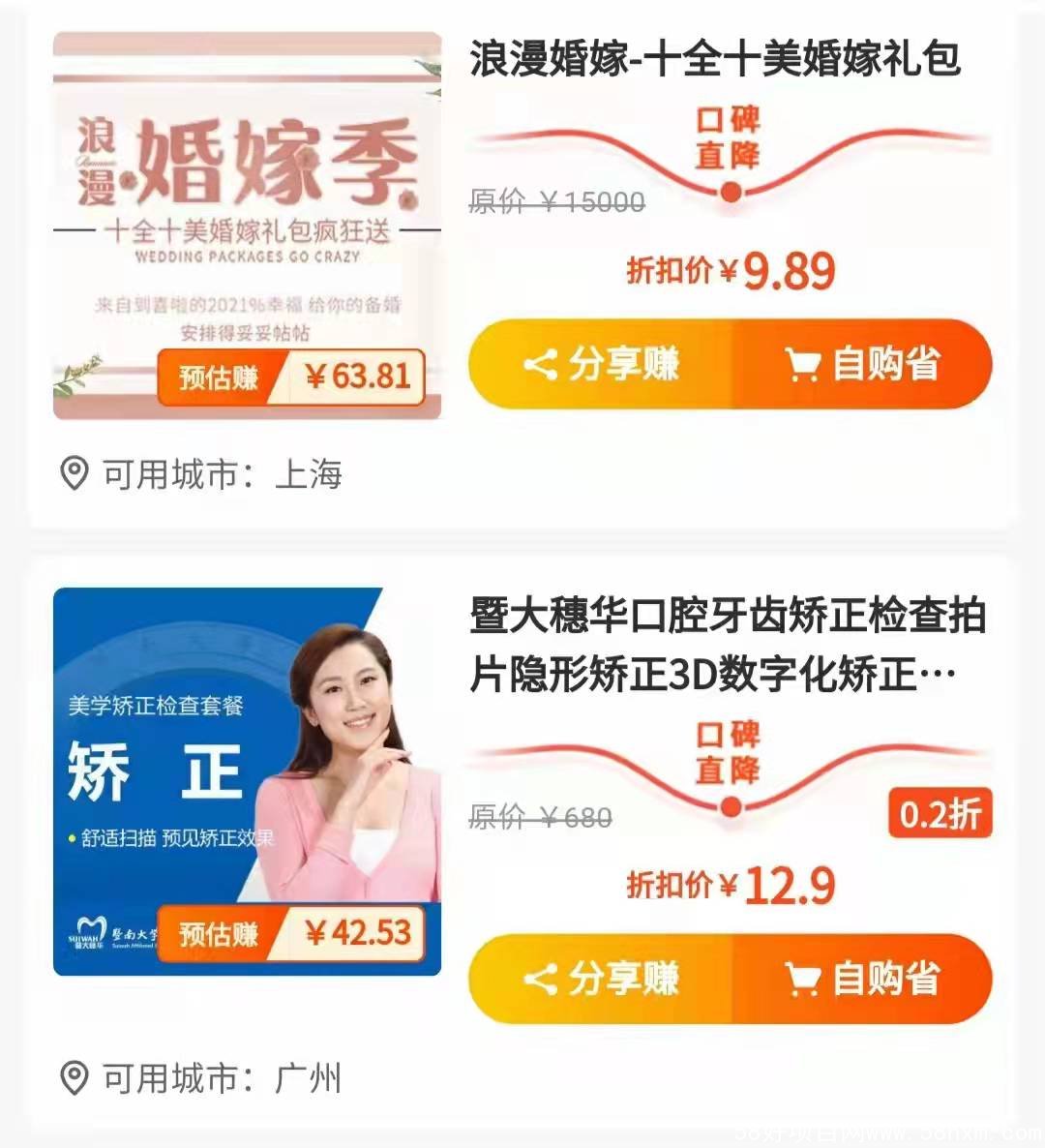1045x1148 pixels.
Task: Tap 分享赚 for the 浪漫婚嫁 wedding package
Action: pyautogui.click(x=601, y=364)
